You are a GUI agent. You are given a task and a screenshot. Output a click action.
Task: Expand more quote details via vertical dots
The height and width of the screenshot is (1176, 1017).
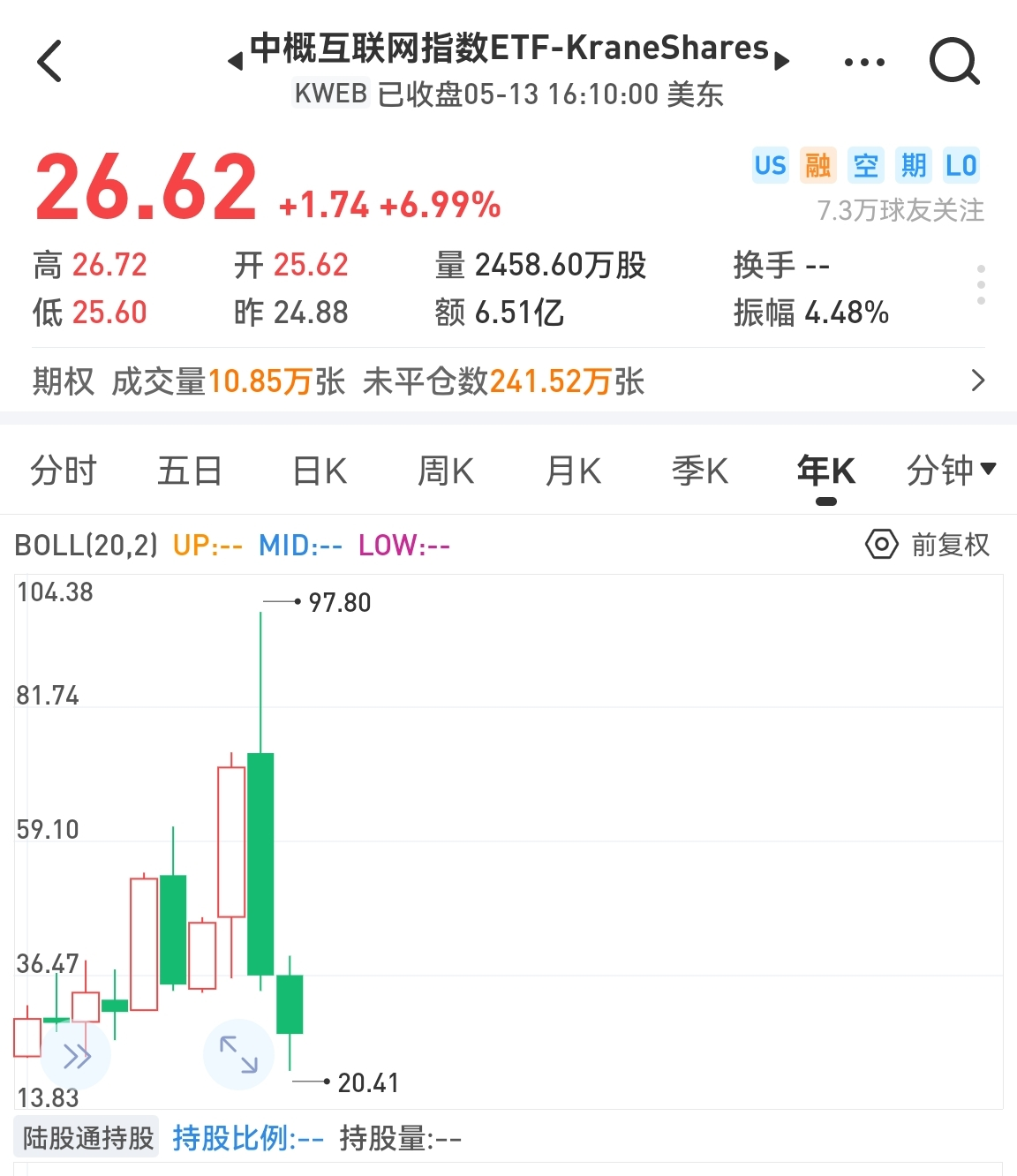[x=981, y=285]
